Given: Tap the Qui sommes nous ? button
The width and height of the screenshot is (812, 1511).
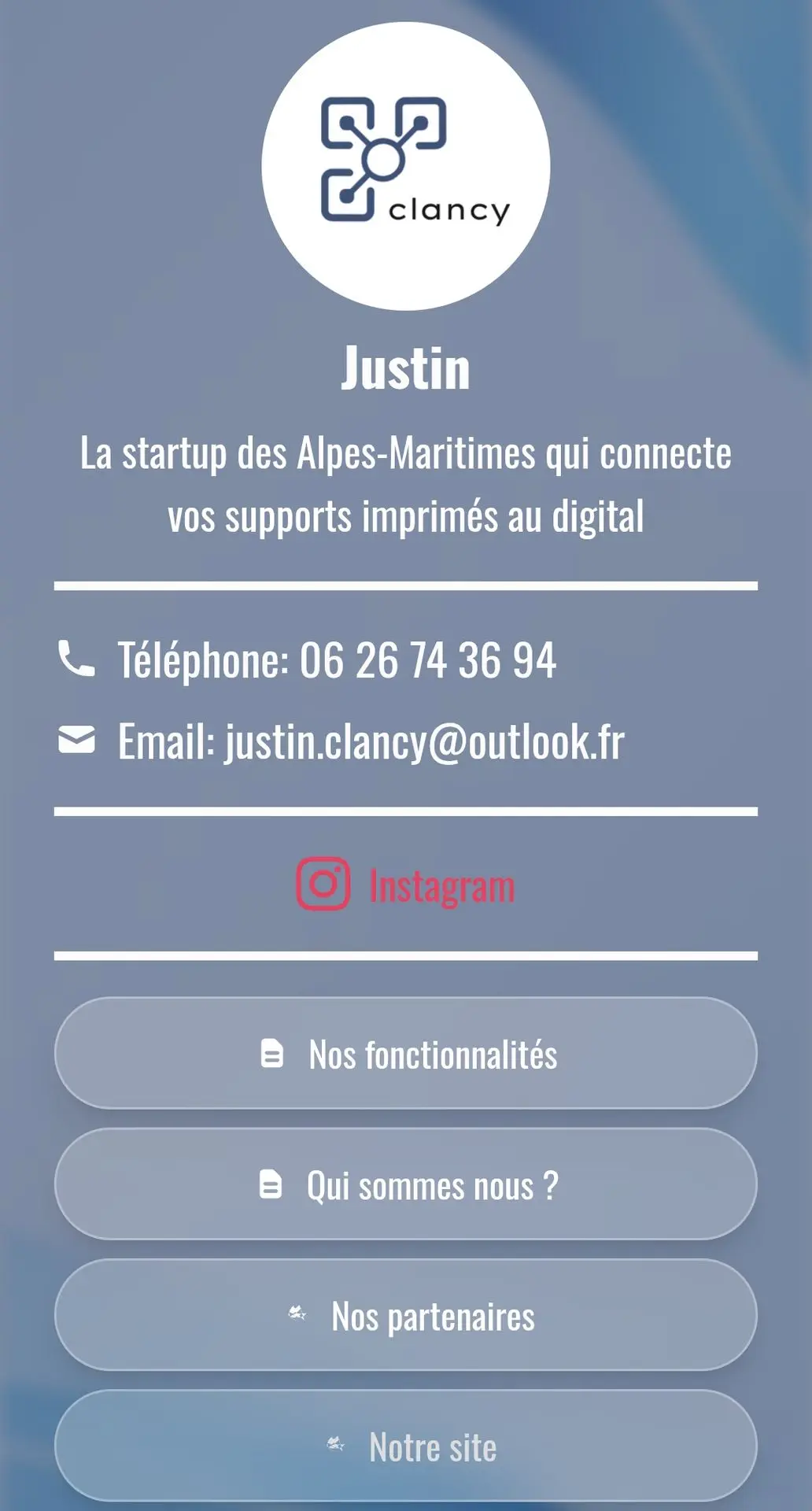Looking at the screenshot, I should pyautogui.click(x=406, y=1184).
